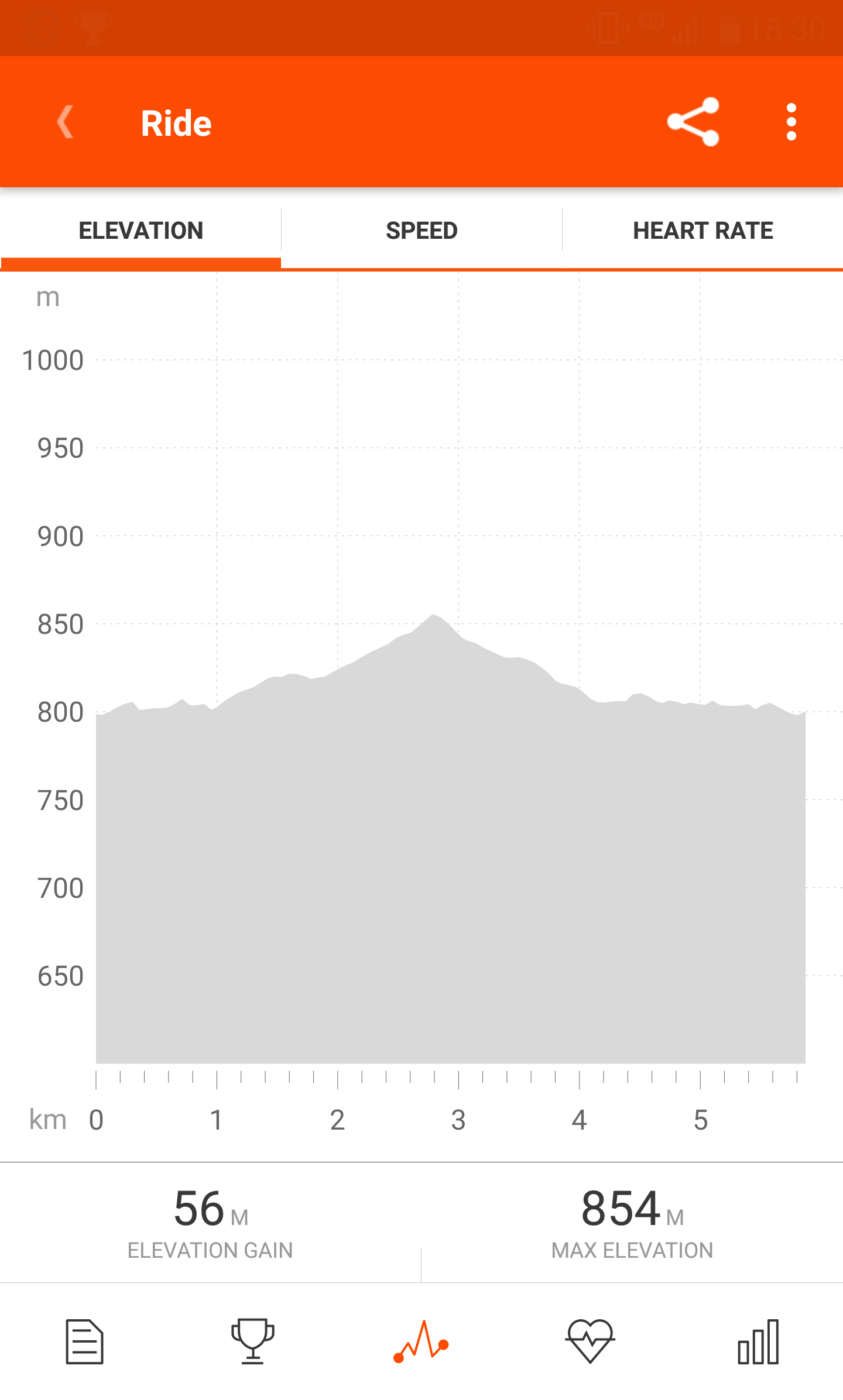Open the ride overview document tab

85,1341
